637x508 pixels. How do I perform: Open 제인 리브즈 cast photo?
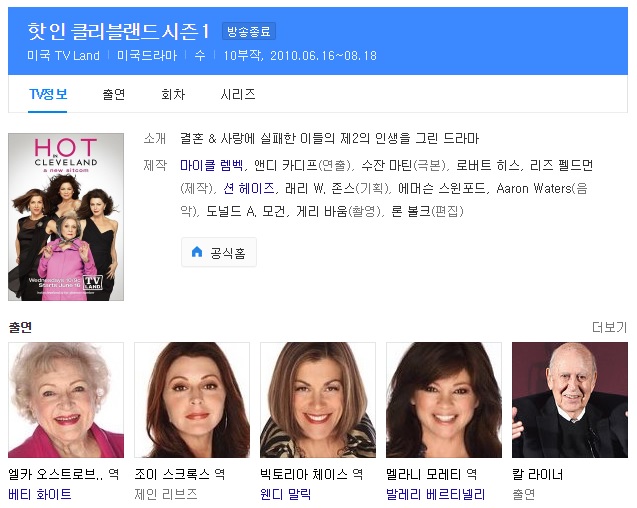[192, 400]
